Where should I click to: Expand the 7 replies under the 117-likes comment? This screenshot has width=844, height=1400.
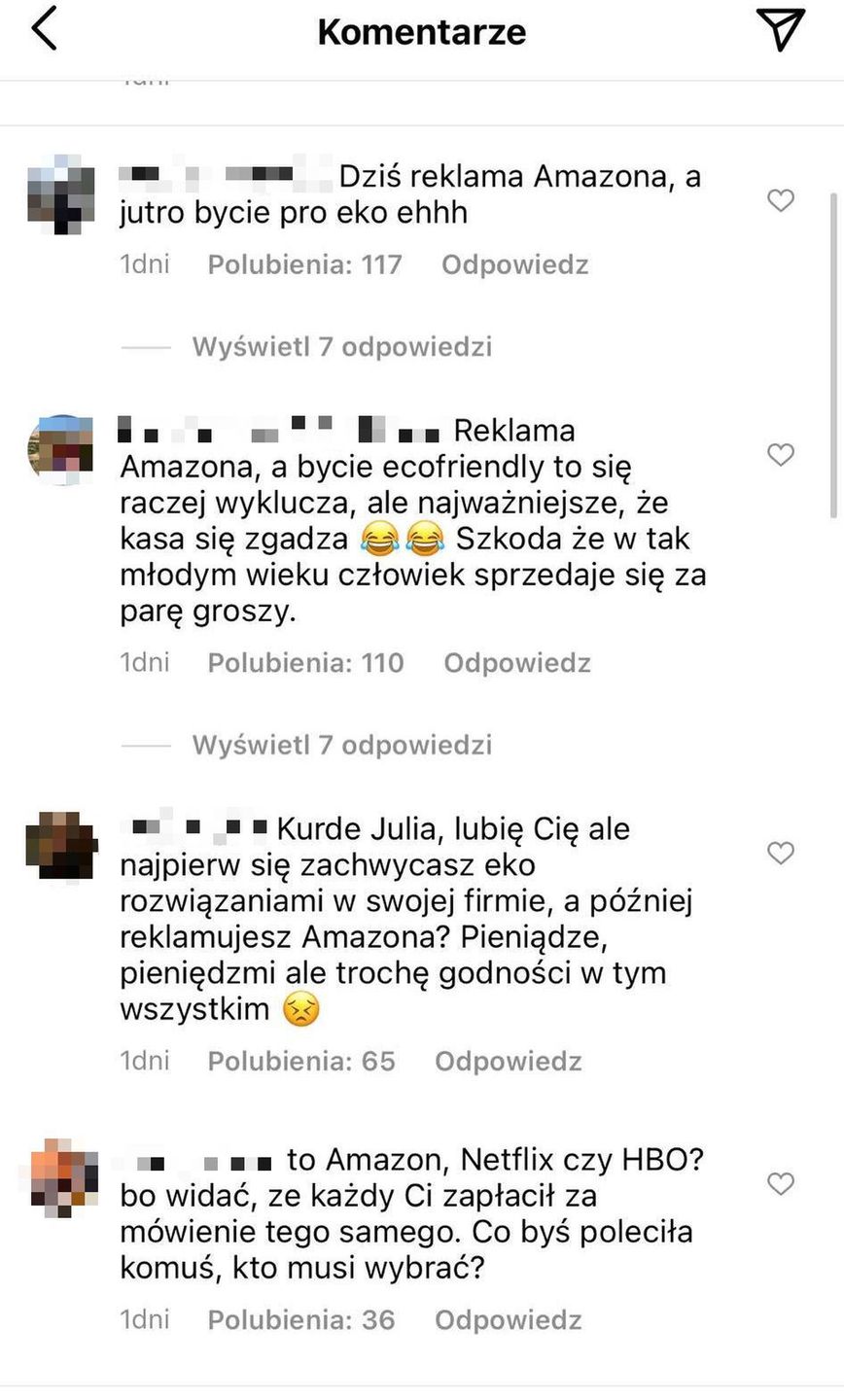pyautogui.click(x=341, y=347)
